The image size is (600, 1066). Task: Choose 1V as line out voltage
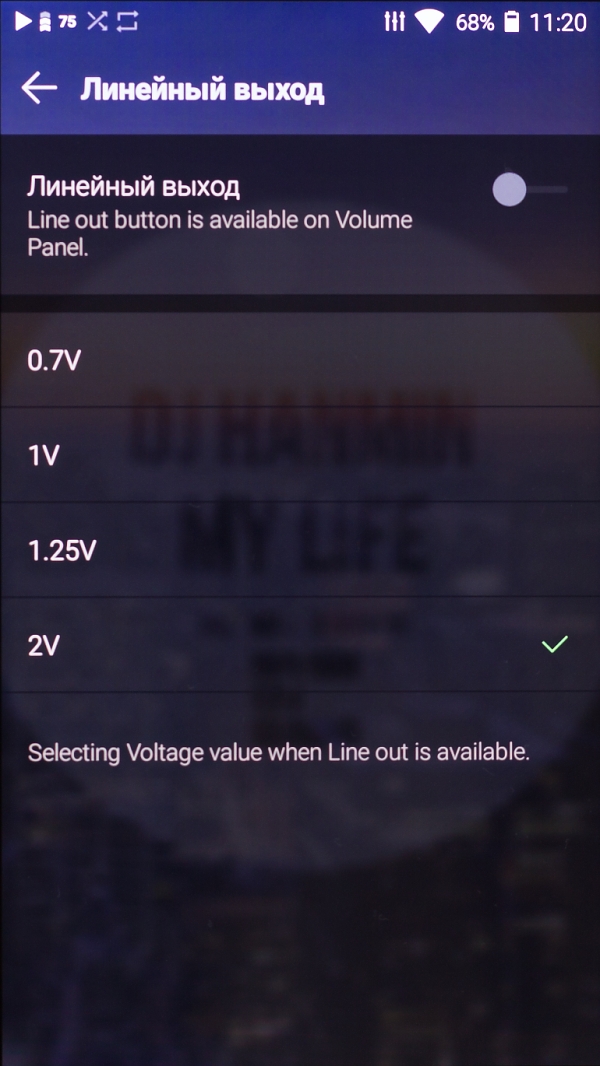[x=300, y=456]
